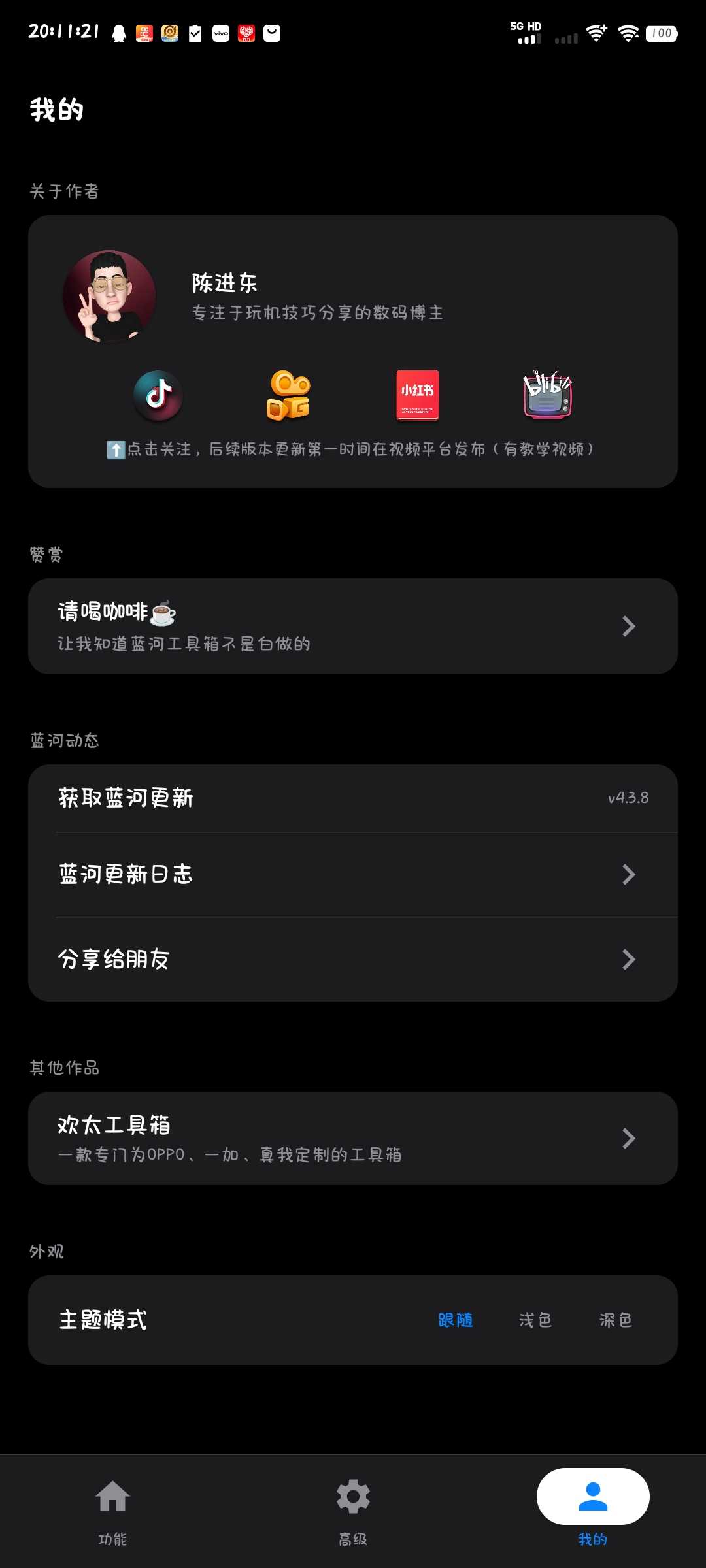
Task: Check for updates via 获取蓝河更新
Action: (x=353, y=798)
